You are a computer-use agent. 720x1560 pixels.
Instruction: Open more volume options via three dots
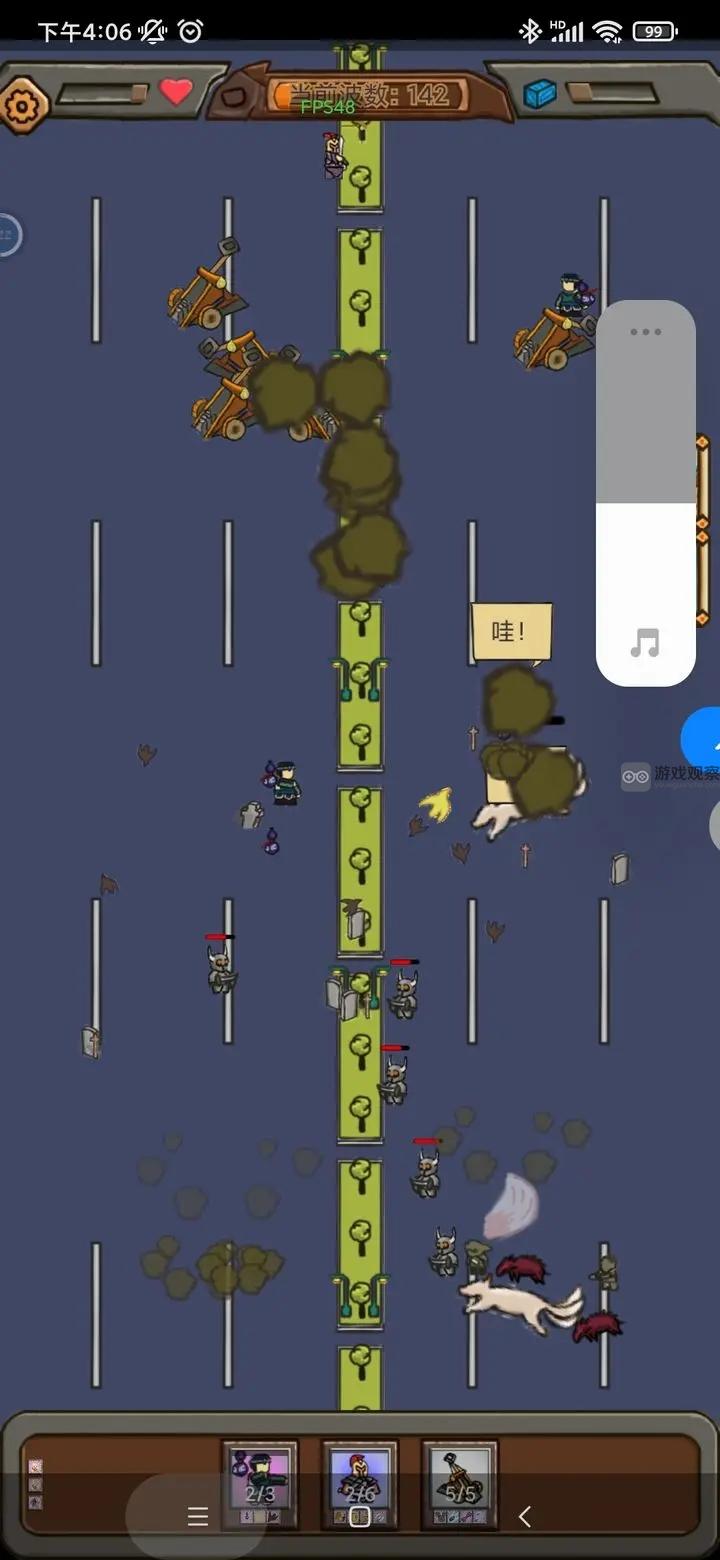point(646,332)
